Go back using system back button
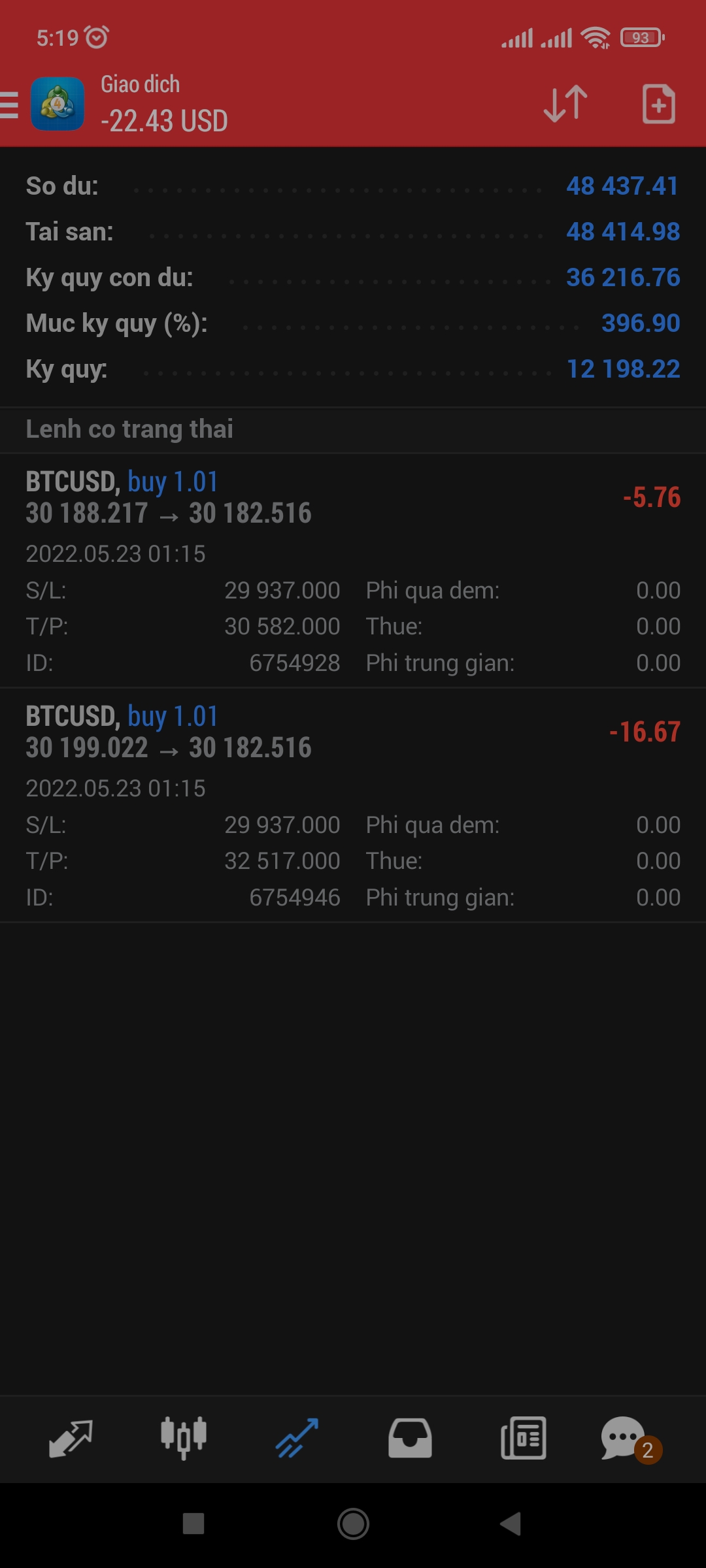The image size is (706, 1568). click(x=511, y=1524)
